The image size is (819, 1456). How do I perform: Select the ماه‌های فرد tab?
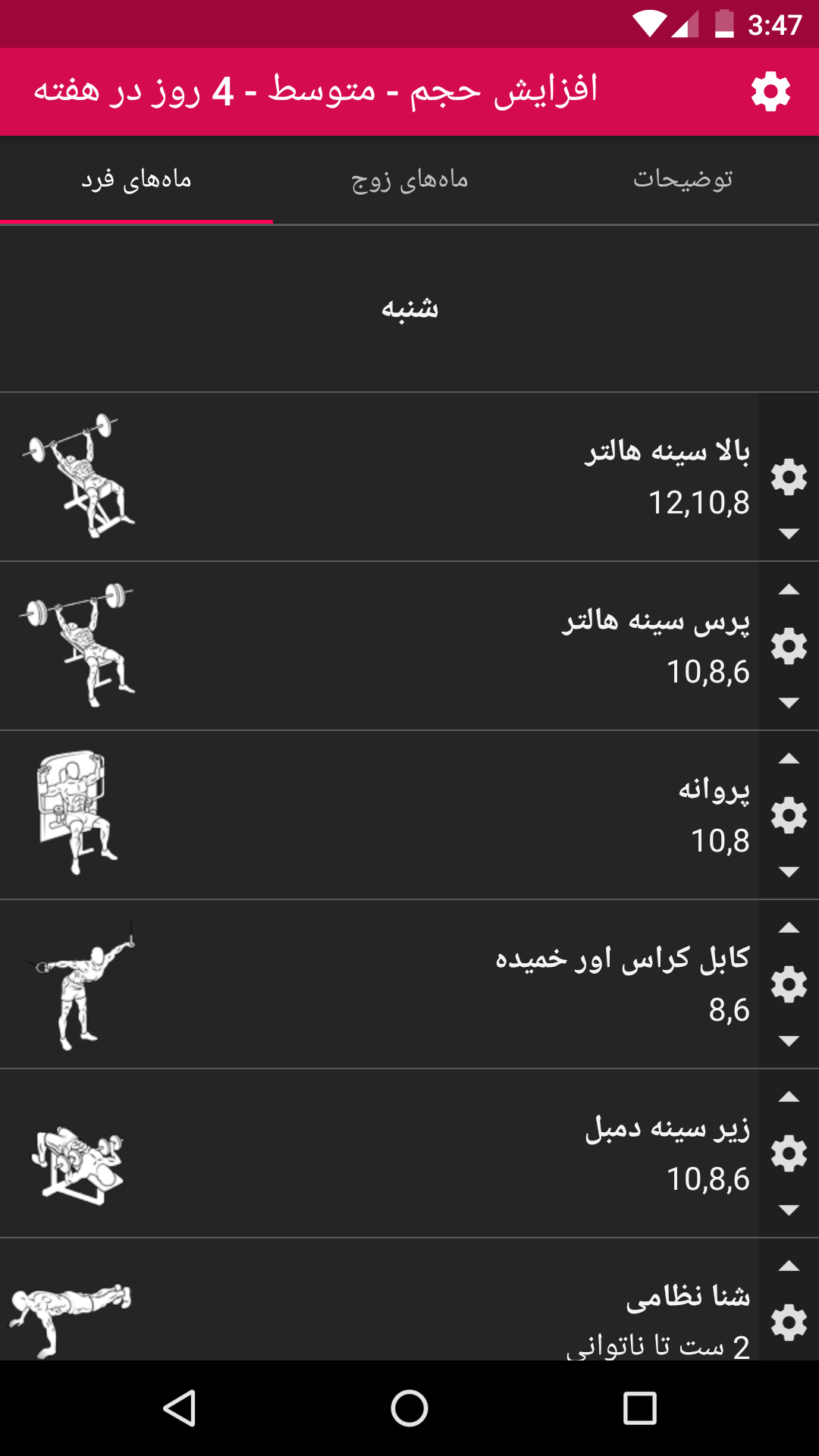pos(136,180)
